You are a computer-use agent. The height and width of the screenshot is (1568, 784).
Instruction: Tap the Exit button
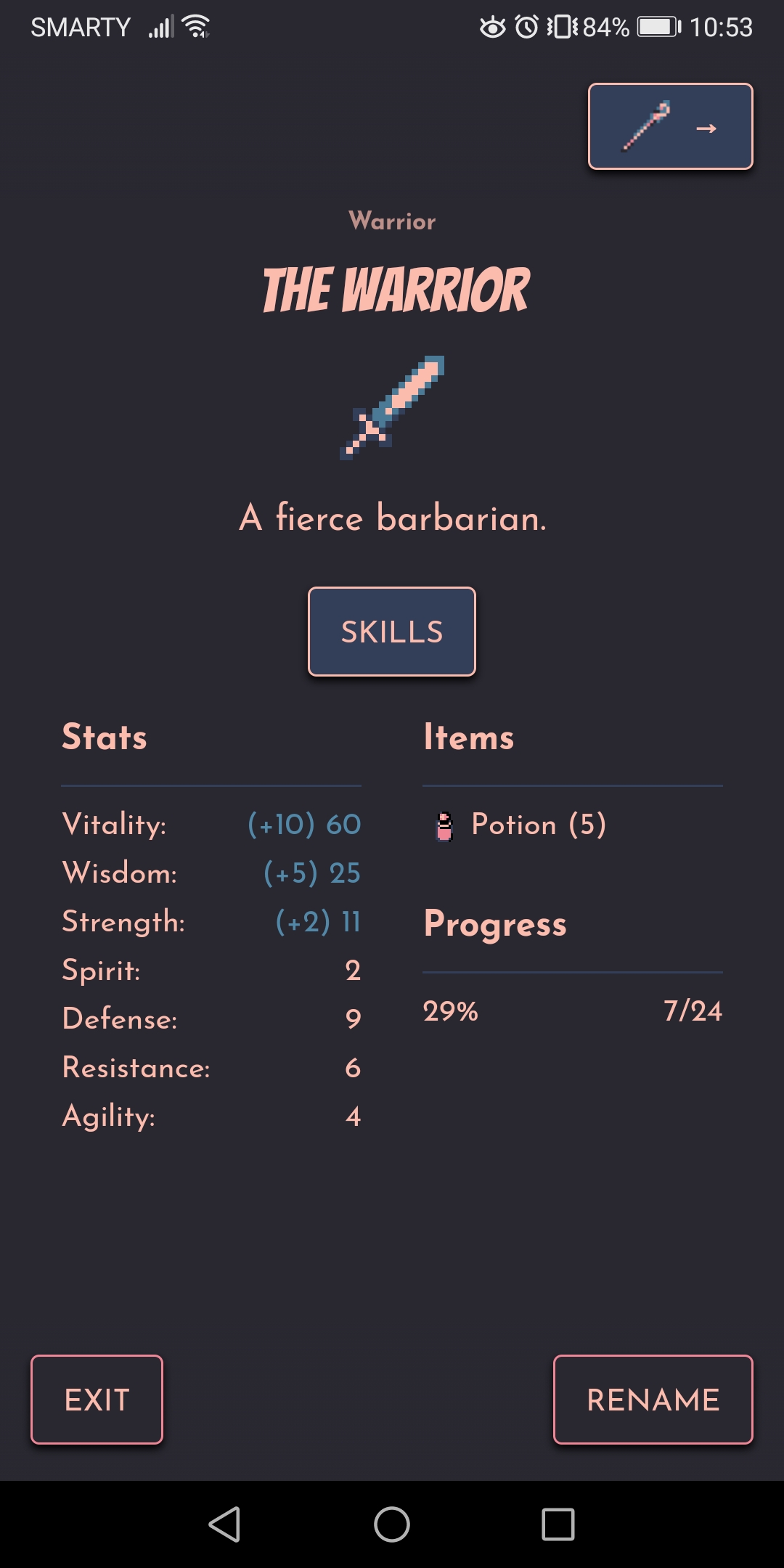click(x=97, y=1400)
